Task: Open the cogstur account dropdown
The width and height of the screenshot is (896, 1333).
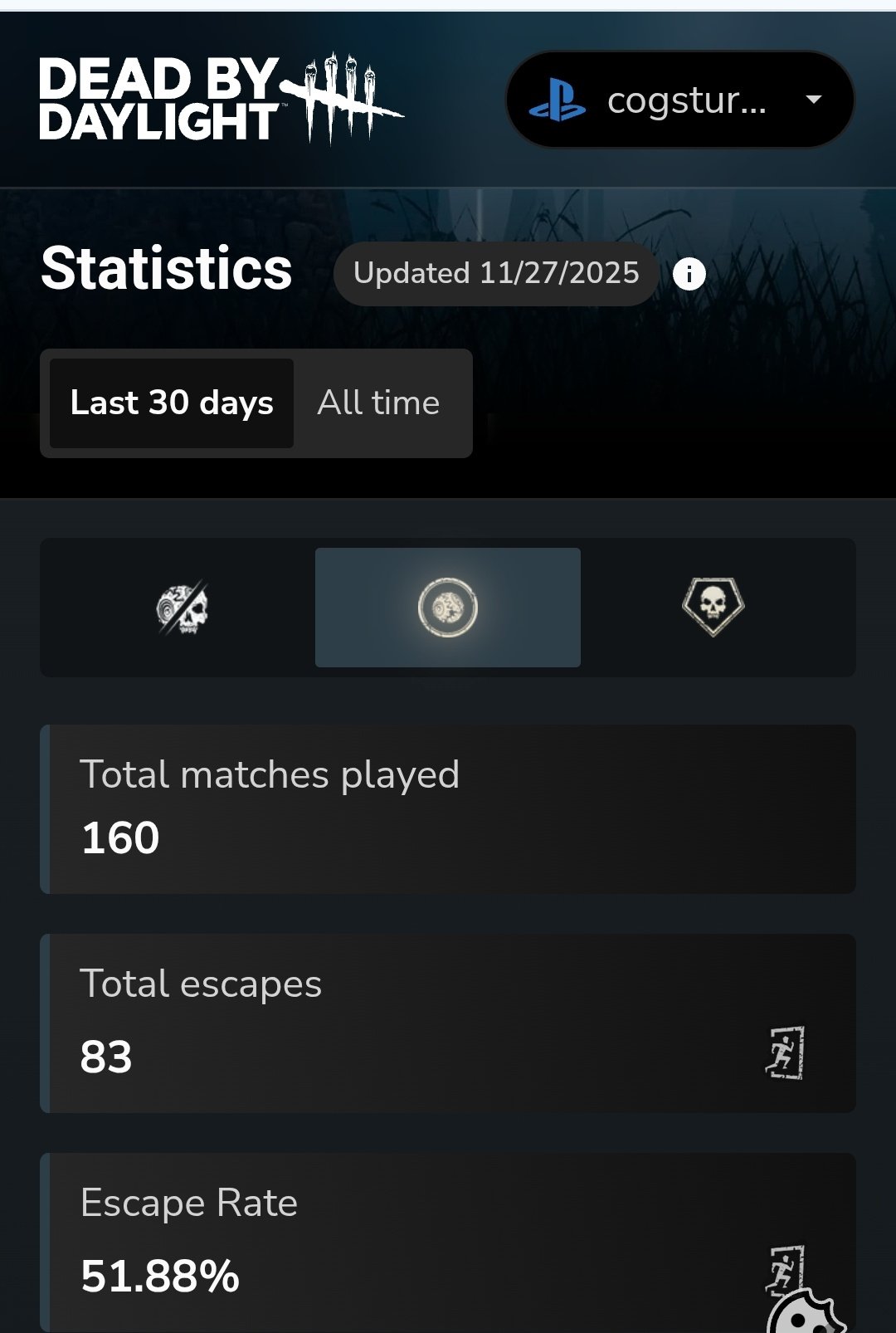Action: (679, 100)
